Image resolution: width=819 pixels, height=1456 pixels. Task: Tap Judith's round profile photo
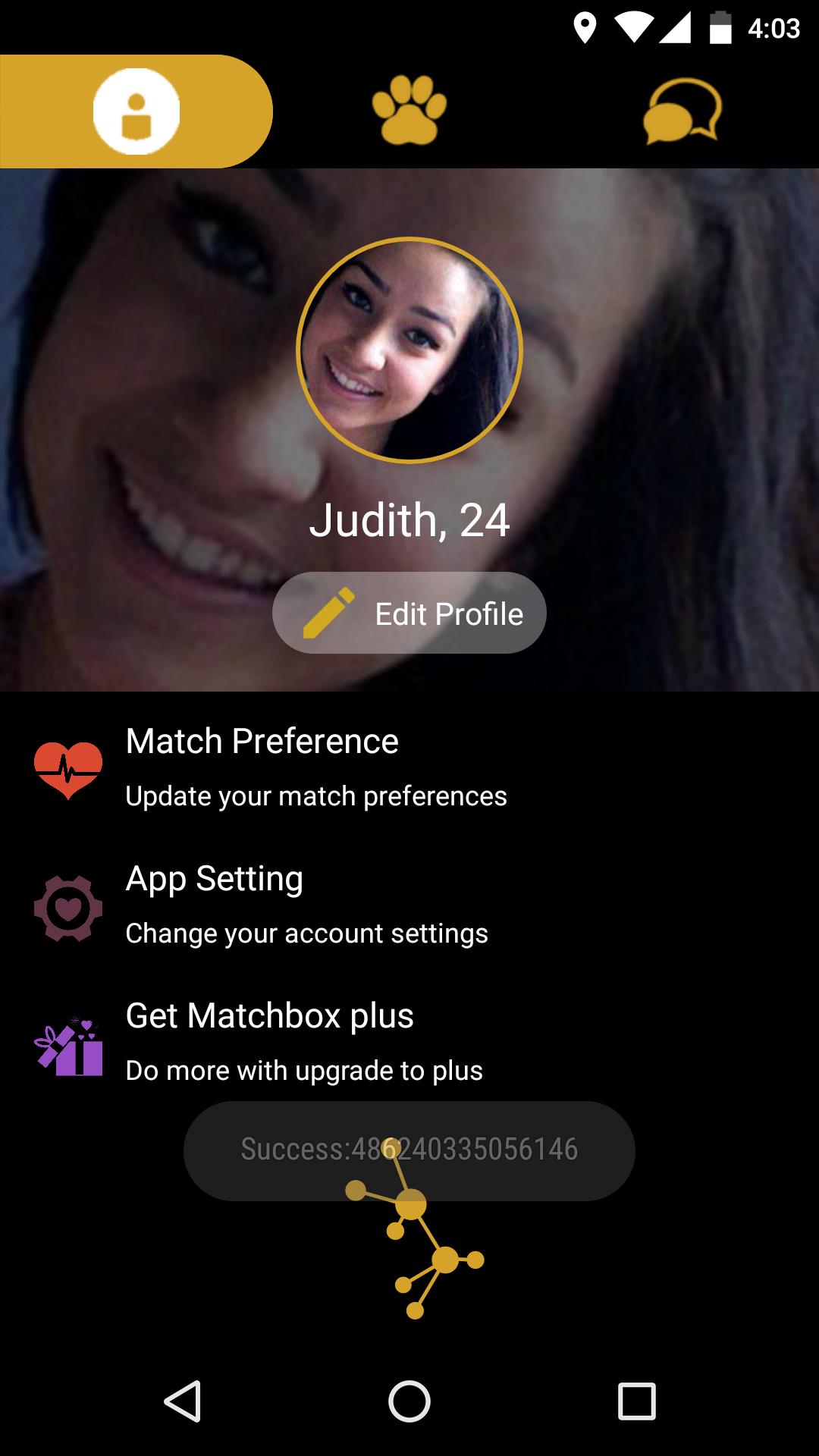[409, 350]
